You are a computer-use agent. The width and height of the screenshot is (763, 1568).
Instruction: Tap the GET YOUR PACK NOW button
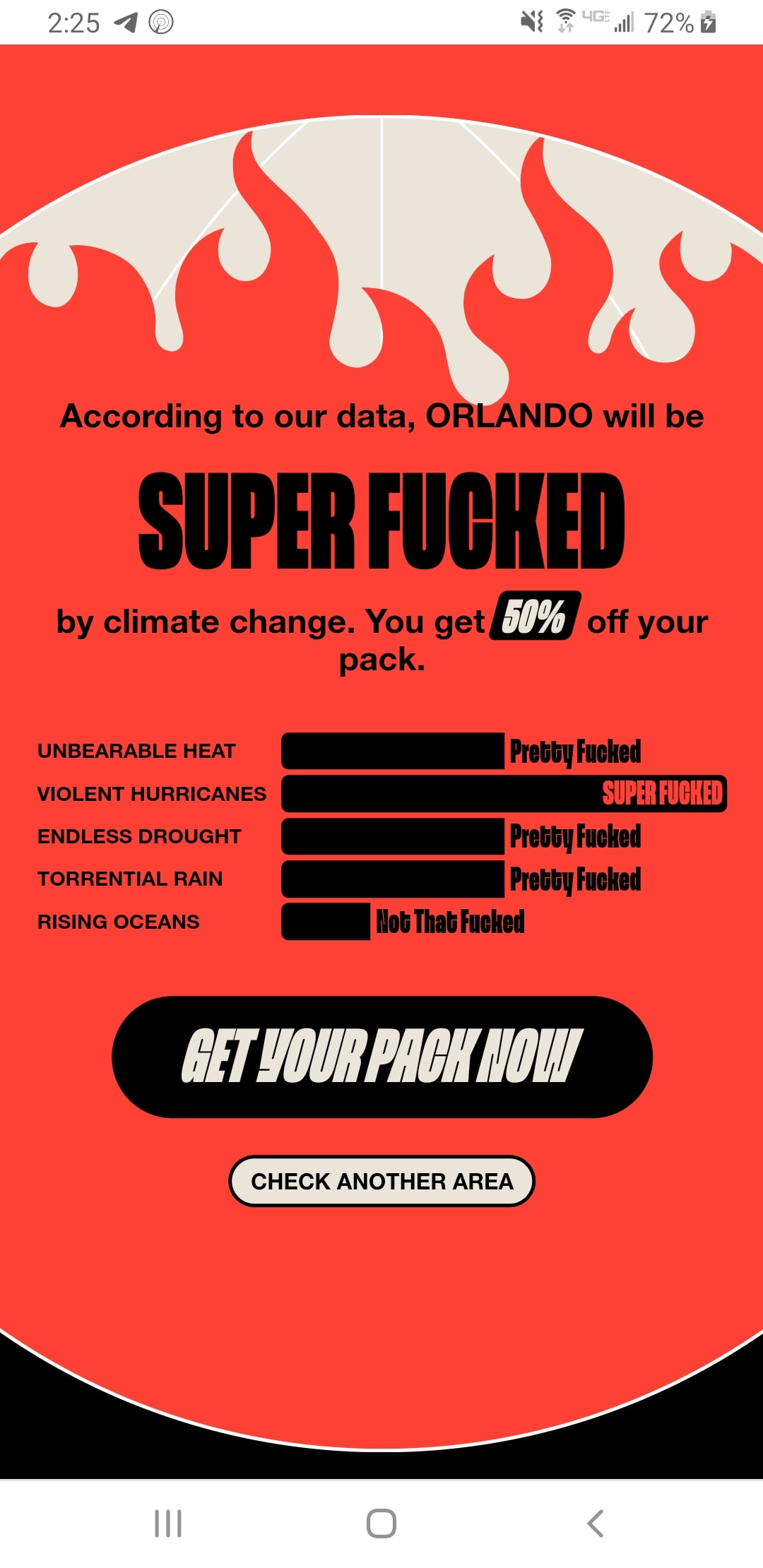point(381,1057)
